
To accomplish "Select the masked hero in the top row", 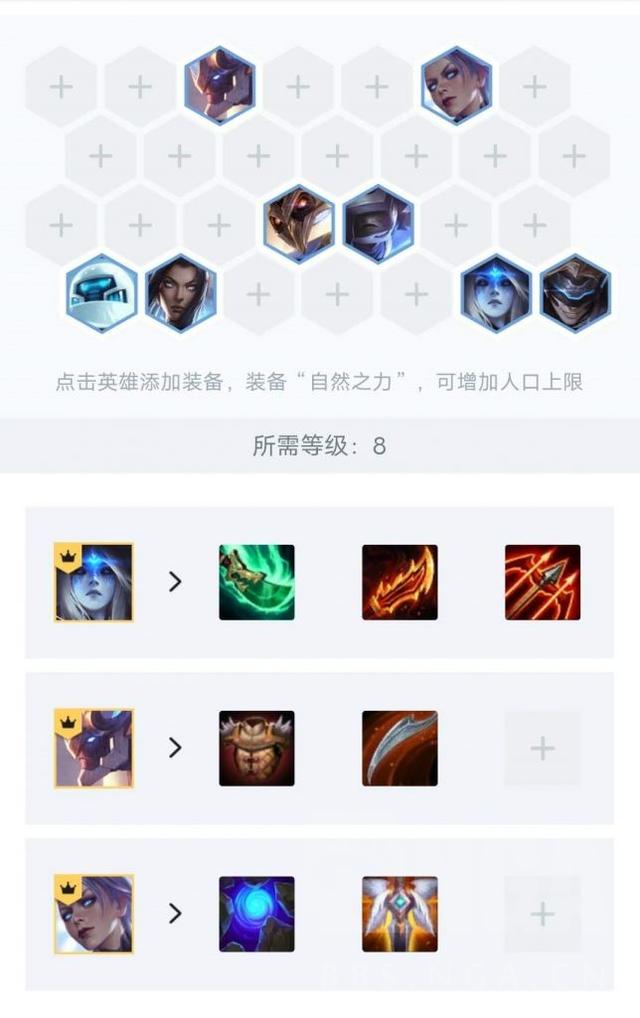I will coord(220,86).
